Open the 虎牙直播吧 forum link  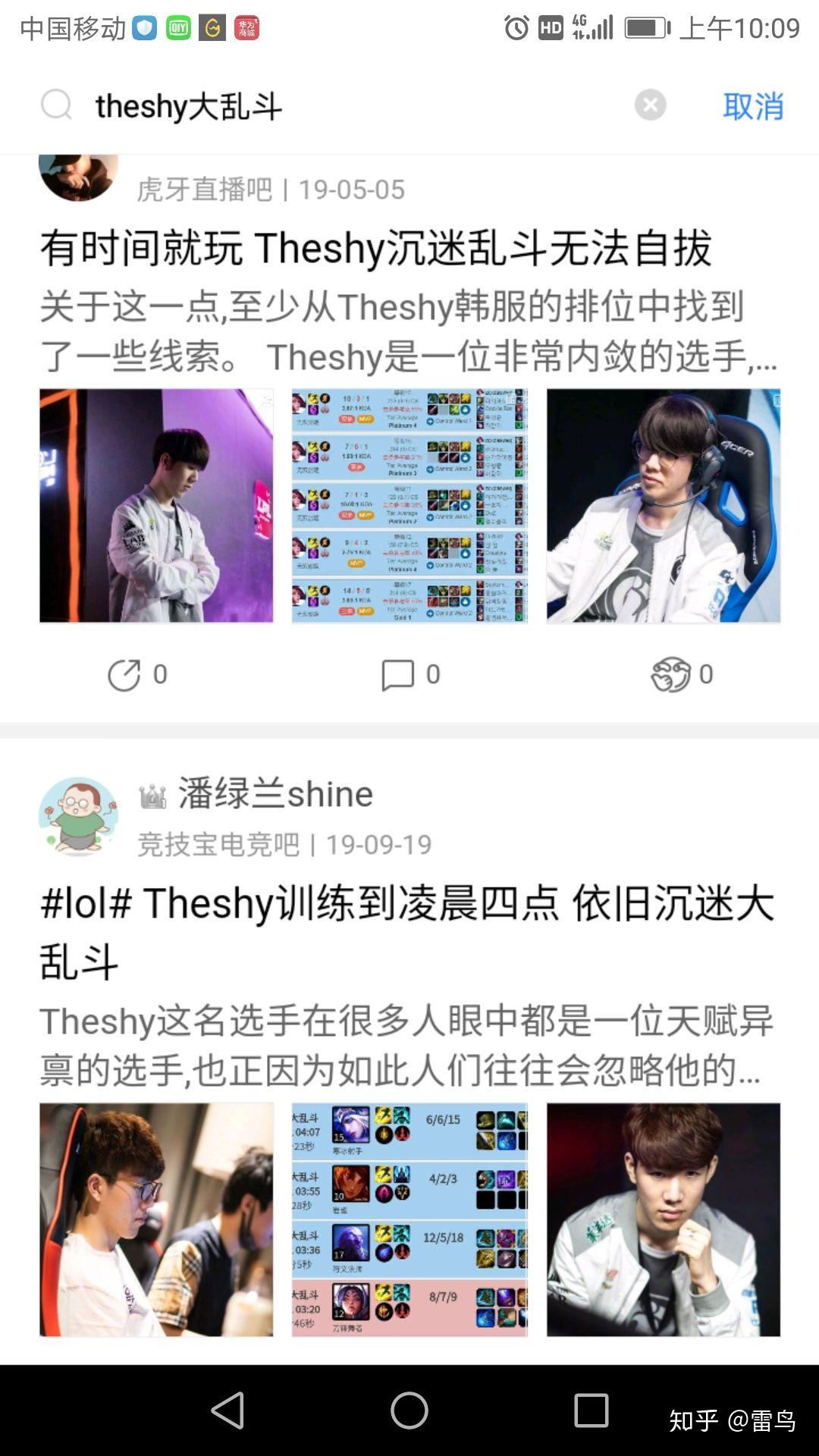tap(205, 190)
